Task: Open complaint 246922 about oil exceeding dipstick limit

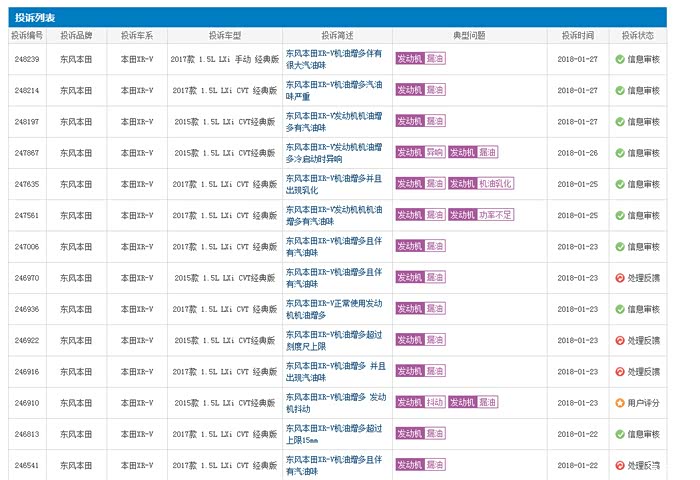Action: 333,340
